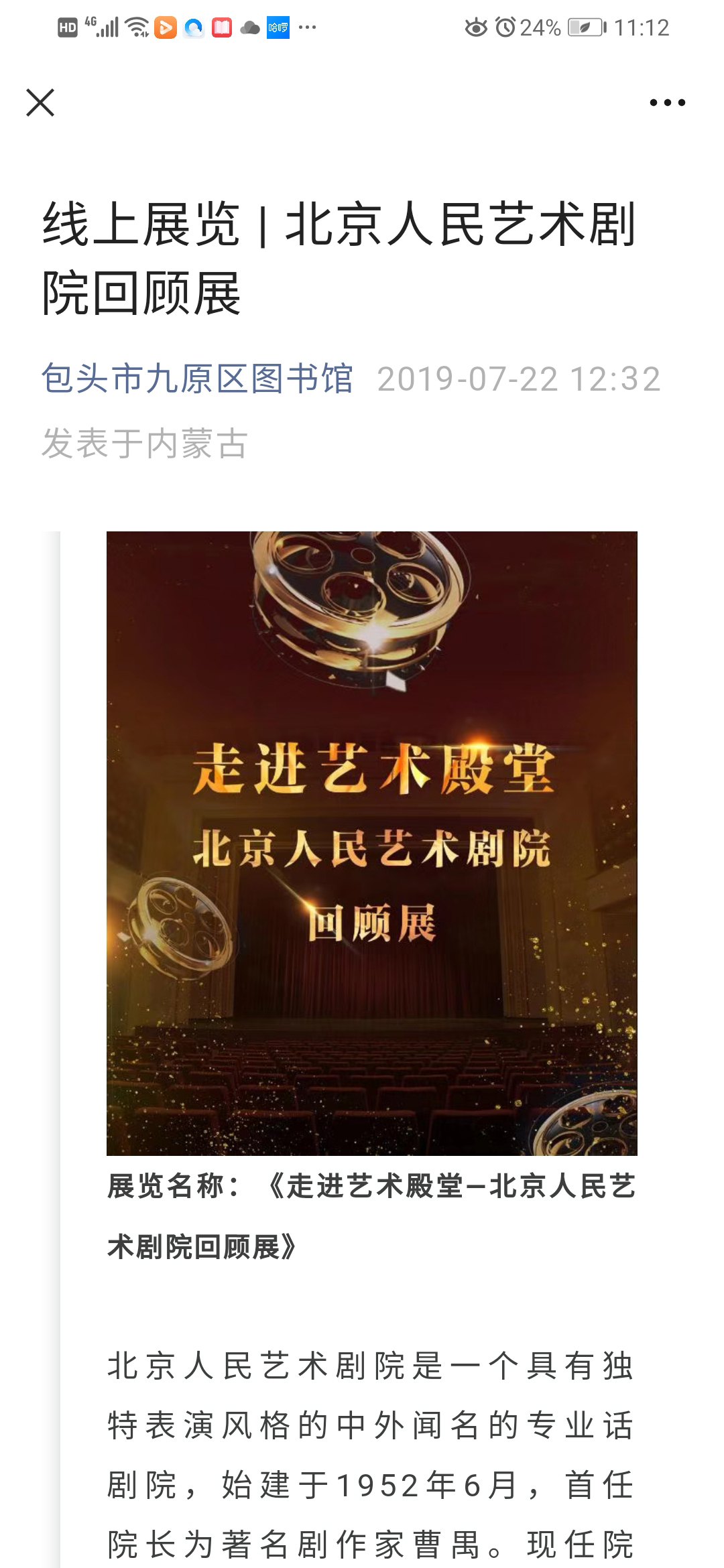Open 包头市九原区图书馆 account page
This screenshot has width=724, height=1568.
(x=197, y=379)
